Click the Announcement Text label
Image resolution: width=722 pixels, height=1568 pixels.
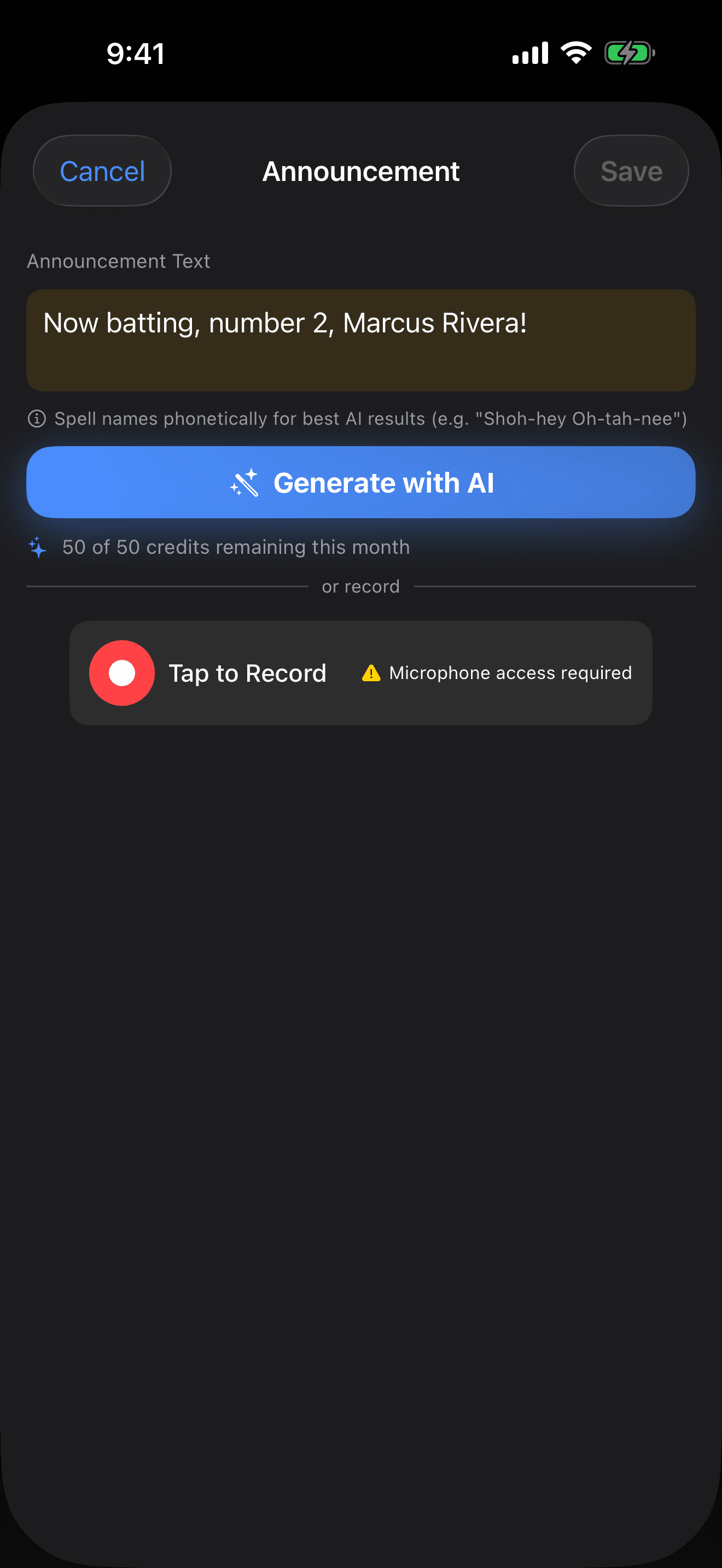pyautogui.click(x=118, y=261)
